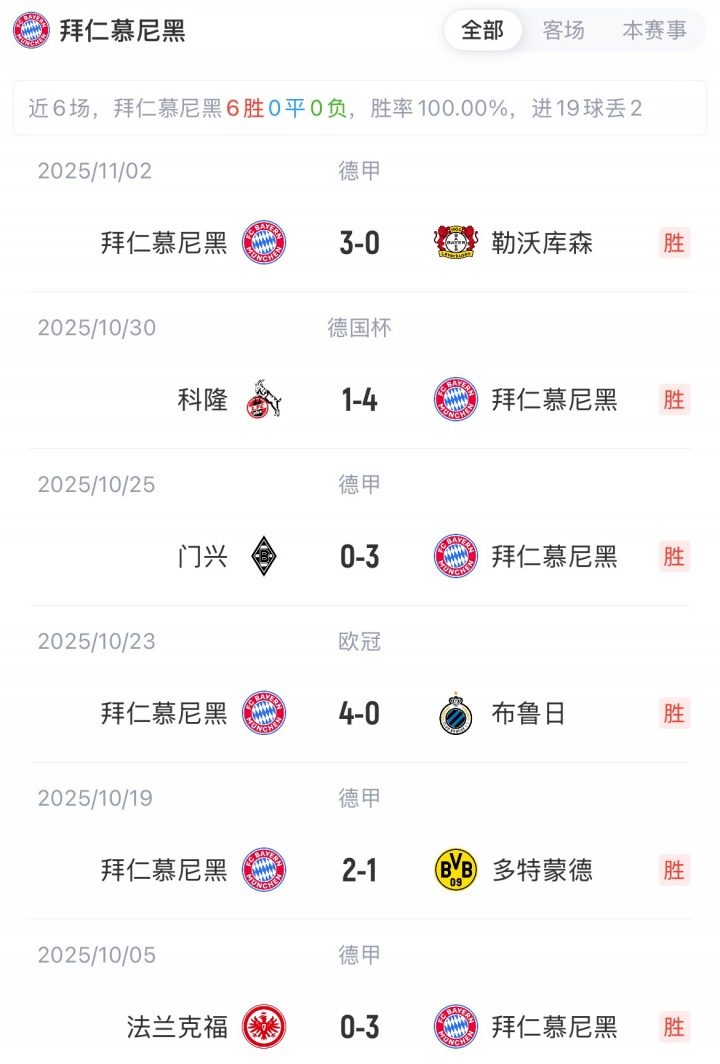Viewport: 720px width, 1064px height.
Task: View the 门兴 0-3 拜仁慕尼黑 match
Action: tap(360, 557)
